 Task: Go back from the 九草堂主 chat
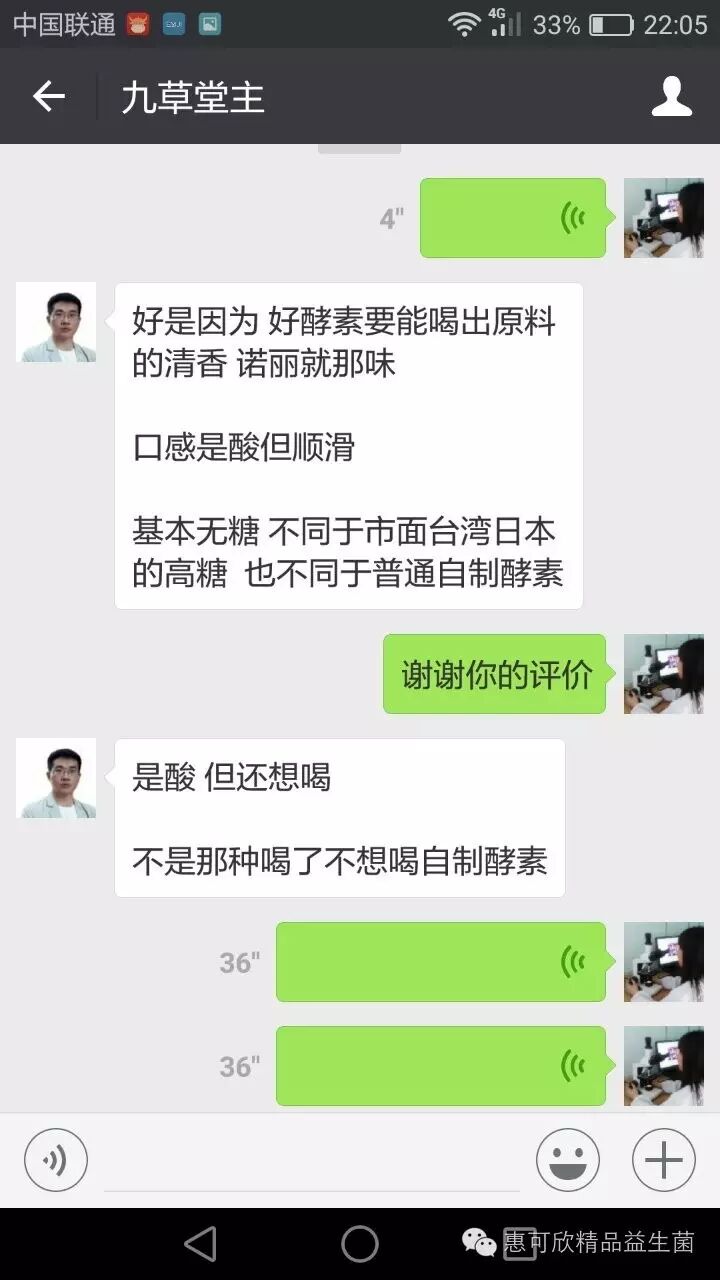(48, 97)
